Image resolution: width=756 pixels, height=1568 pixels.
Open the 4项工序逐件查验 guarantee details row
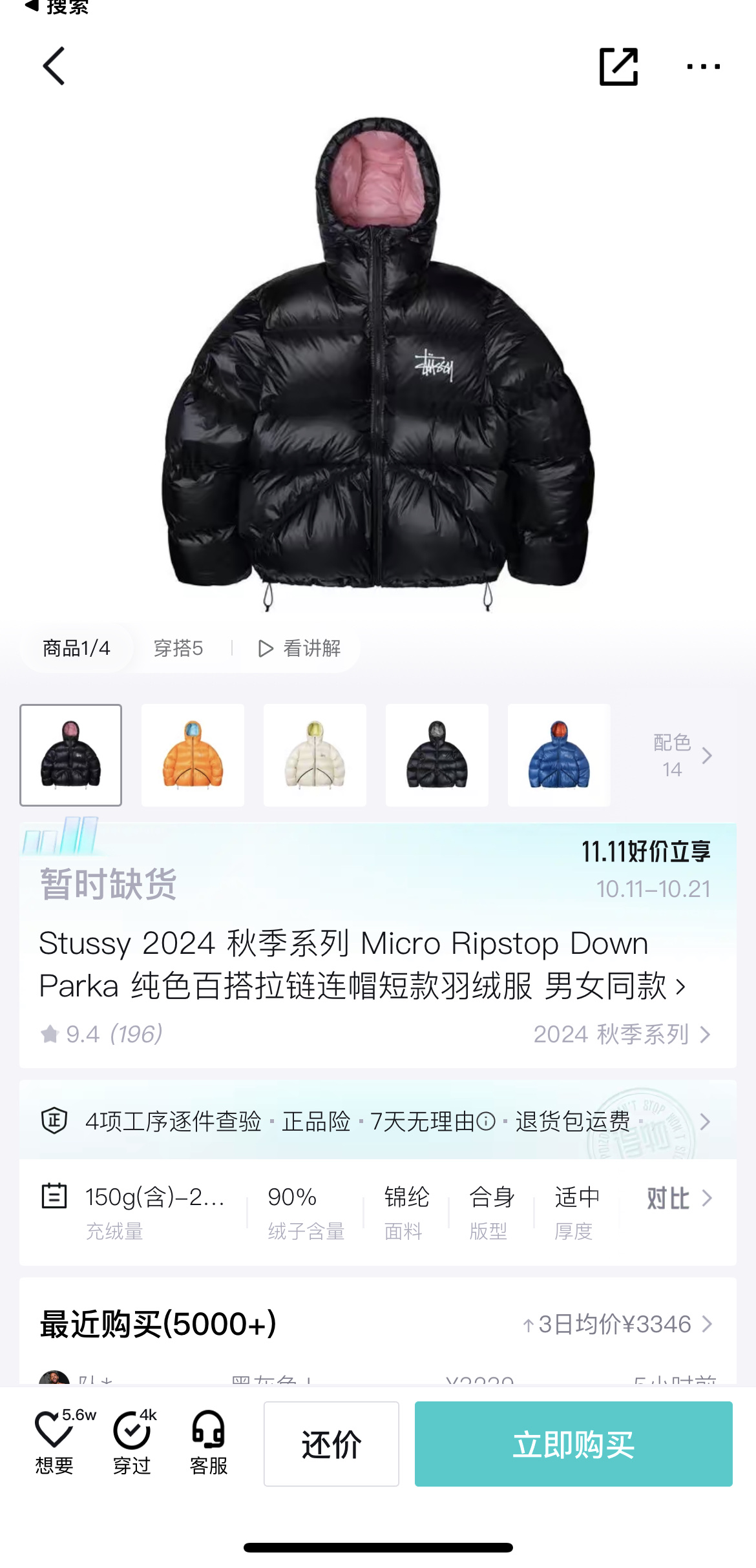378,1121
